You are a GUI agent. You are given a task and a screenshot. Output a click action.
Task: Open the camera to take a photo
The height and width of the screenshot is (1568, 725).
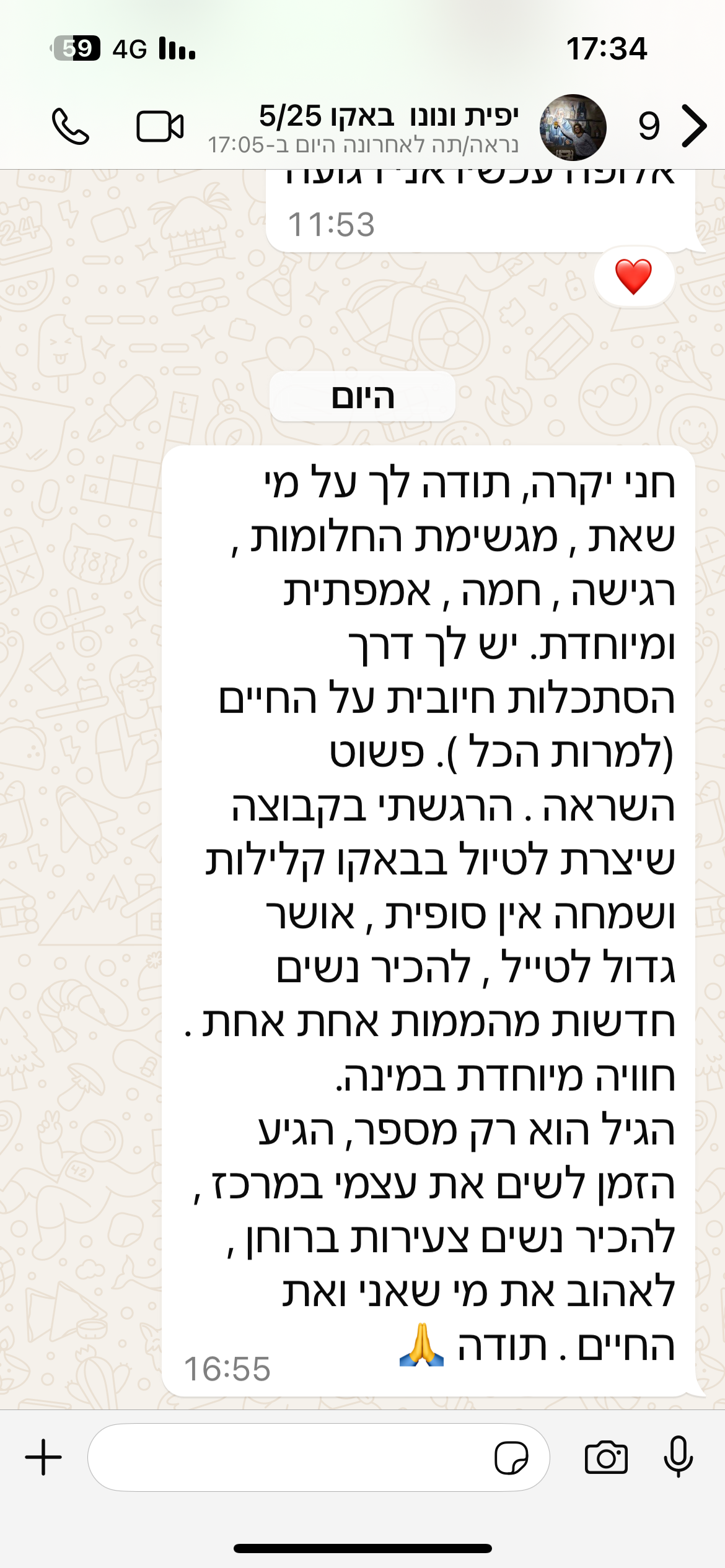(x=606, y=1457)
